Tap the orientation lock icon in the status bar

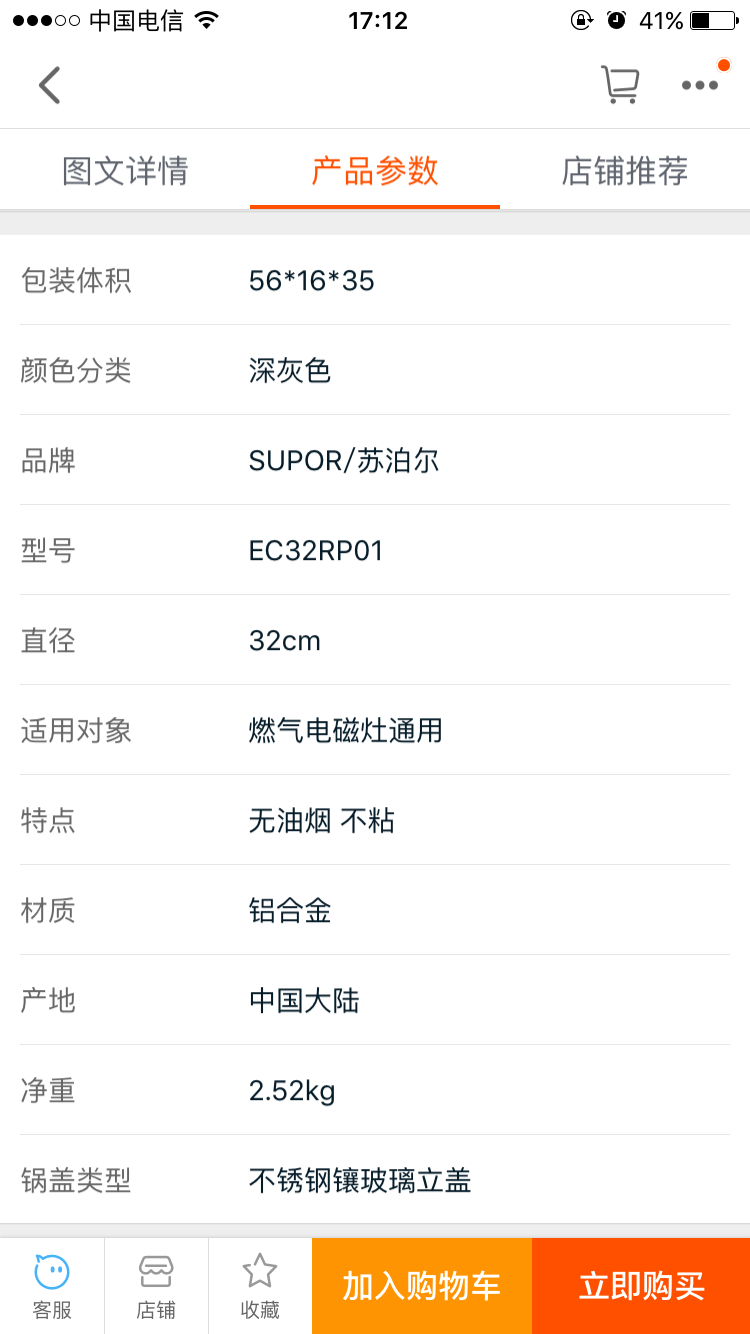[x=581, y=19]
